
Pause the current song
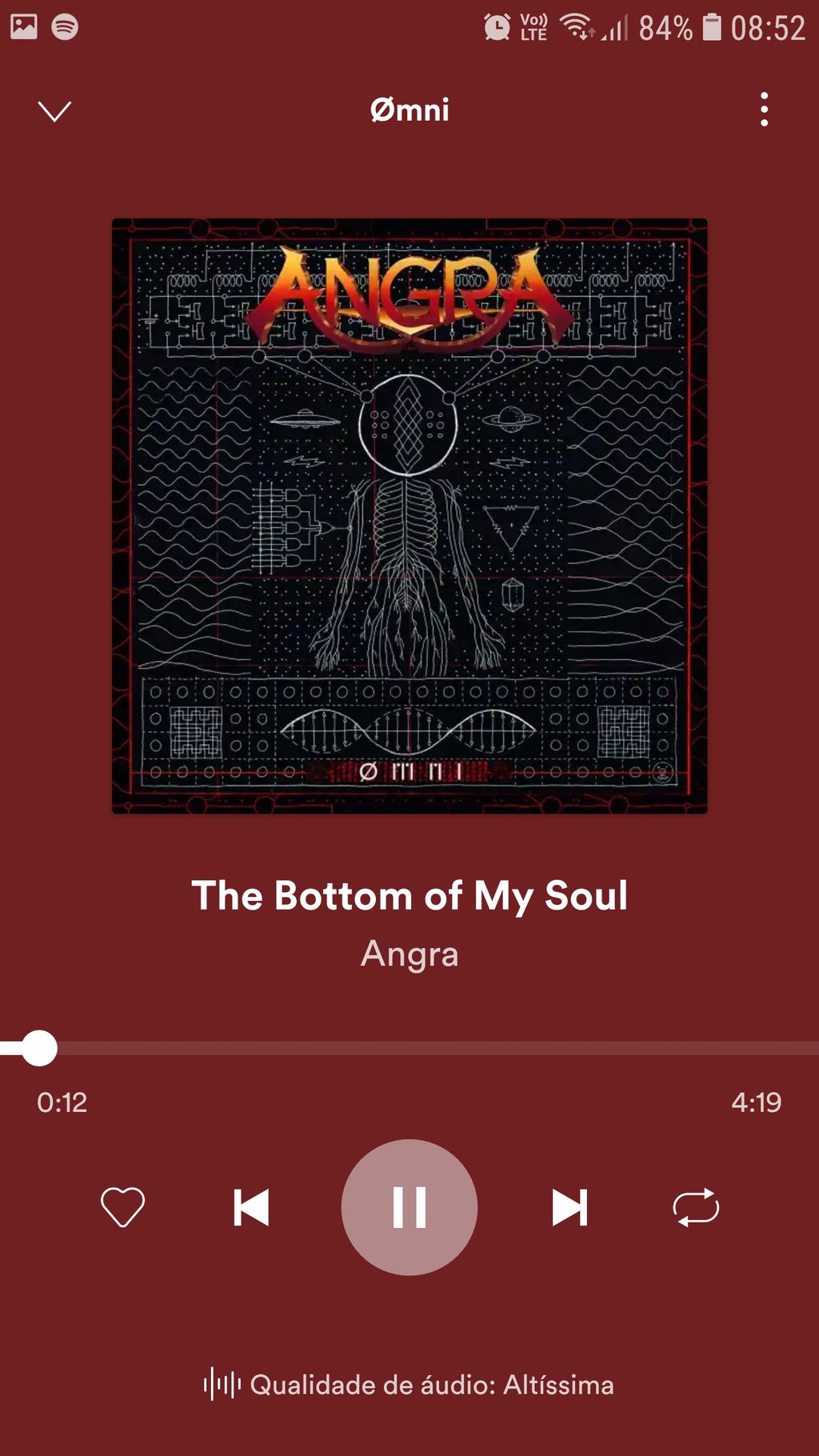pyautogui.click(x=409, y=1207)
